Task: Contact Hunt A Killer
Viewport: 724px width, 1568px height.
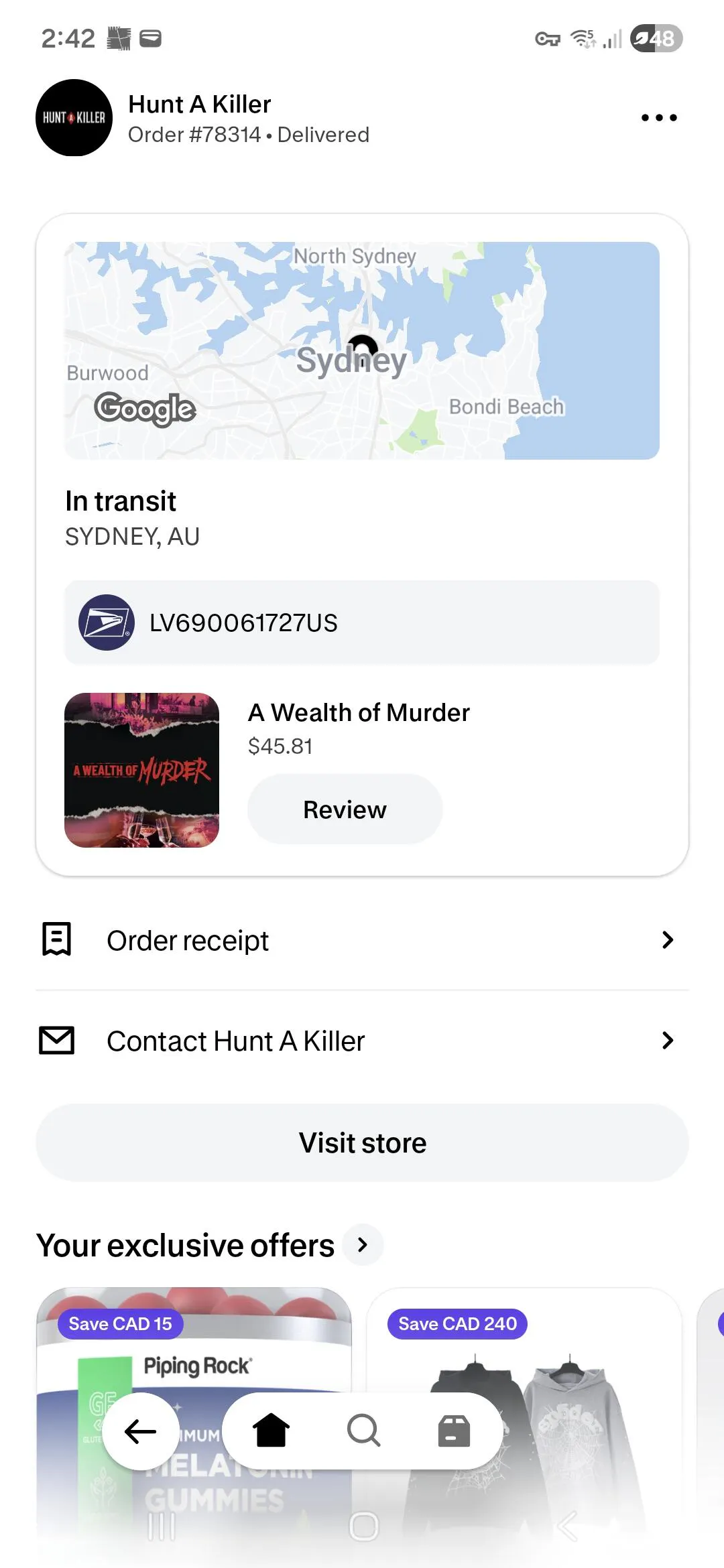Action: (x=362, y=1041)
